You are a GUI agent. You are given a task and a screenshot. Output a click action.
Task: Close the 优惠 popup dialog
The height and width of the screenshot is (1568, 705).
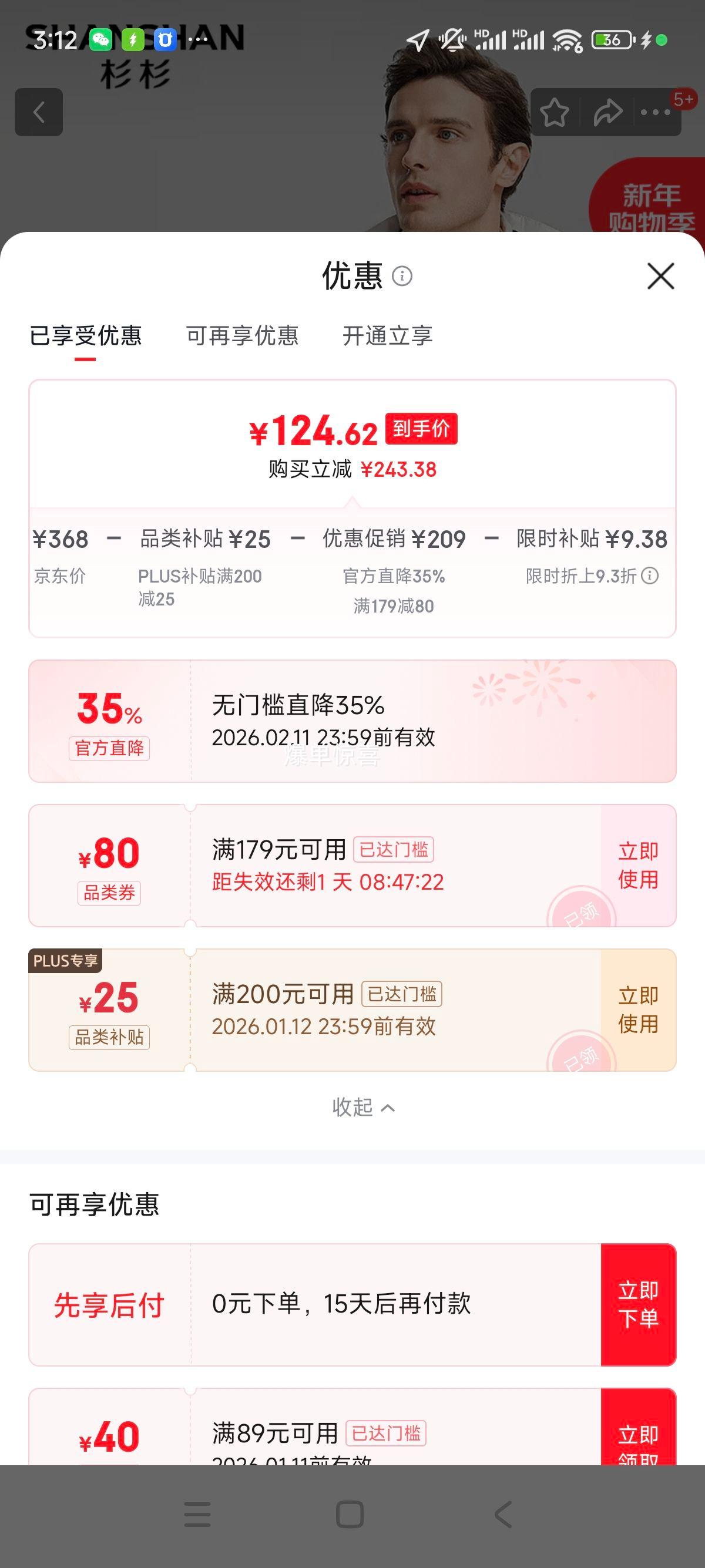(x=662, y=277)
